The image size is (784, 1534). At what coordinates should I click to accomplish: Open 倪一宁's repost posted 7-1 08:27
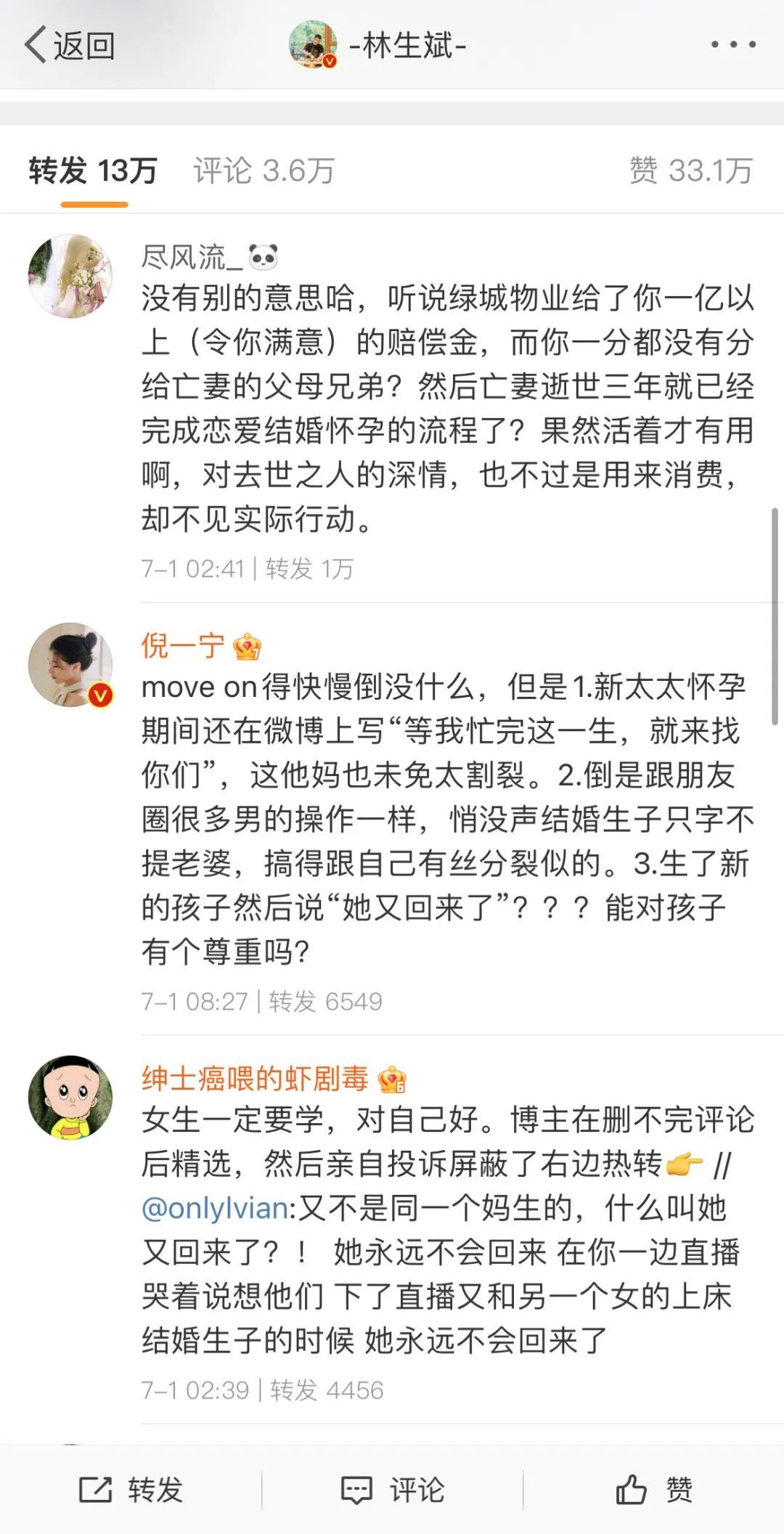pyautogui.click(x=446, y=817)
